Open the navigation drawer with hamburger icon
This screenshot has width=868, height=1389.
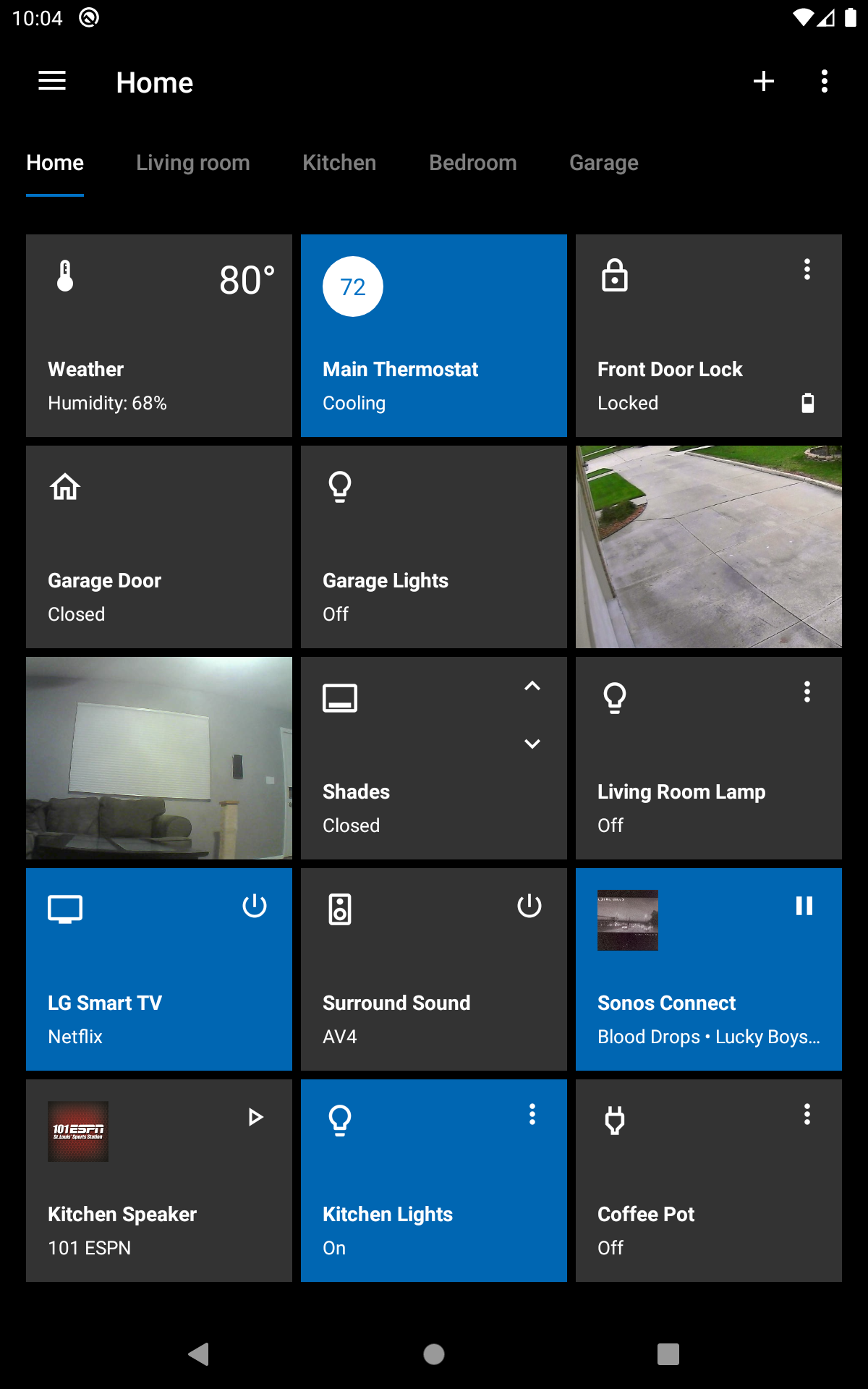point(51,81)
